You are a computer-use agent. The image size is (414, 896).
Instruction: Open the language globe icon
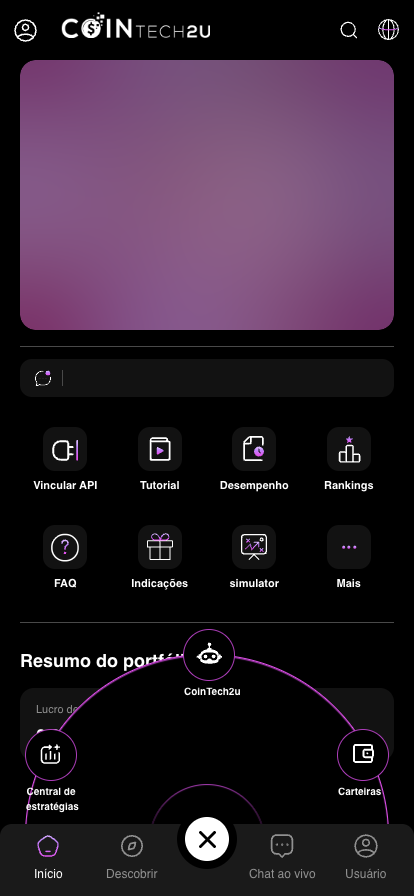click(x=388, y=30)
